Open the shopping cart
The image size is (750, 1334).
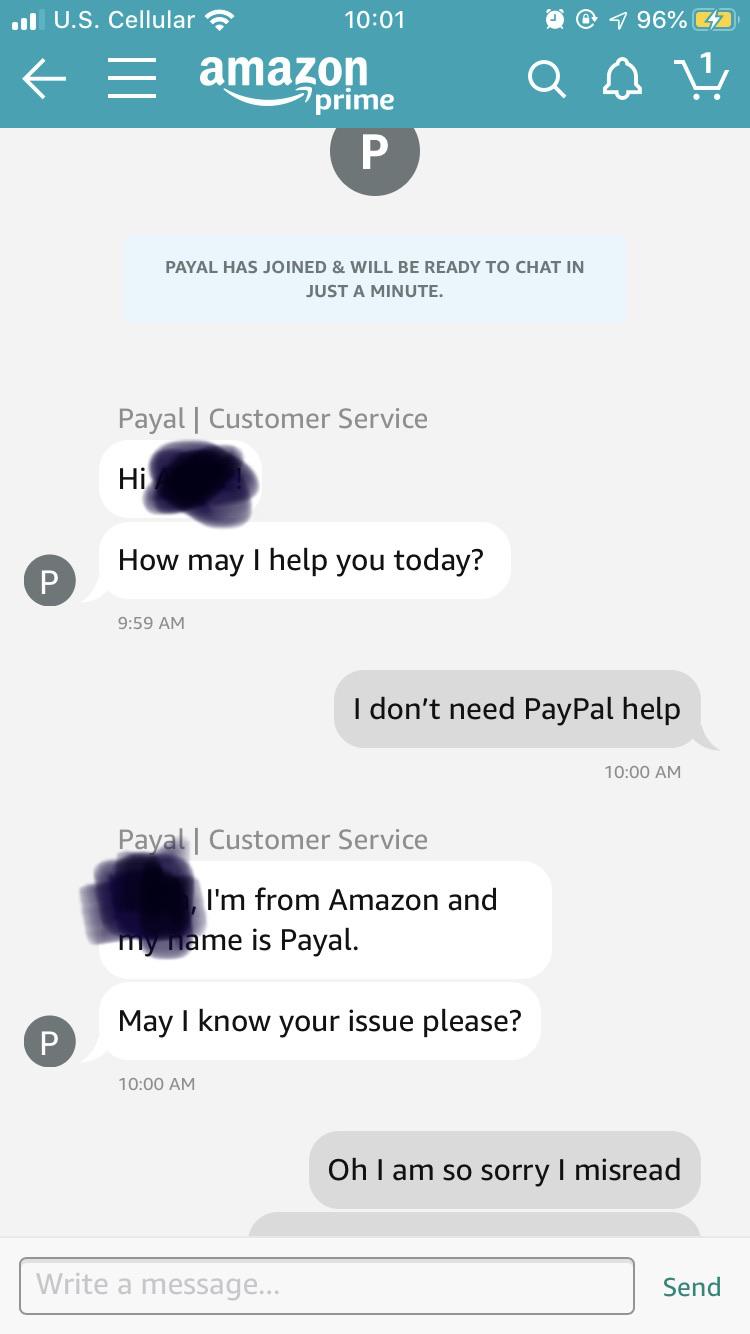click(x=702, y=78)
